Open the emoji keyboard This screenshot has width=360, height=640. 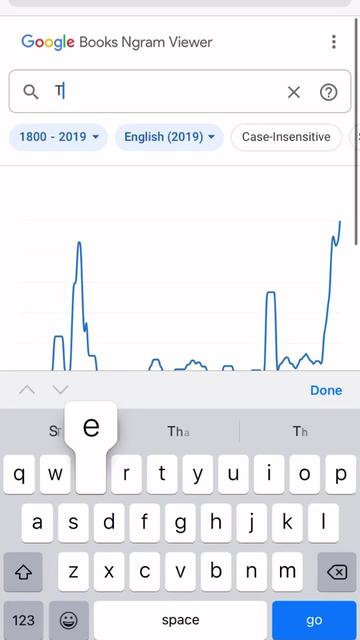pos(69,620)
